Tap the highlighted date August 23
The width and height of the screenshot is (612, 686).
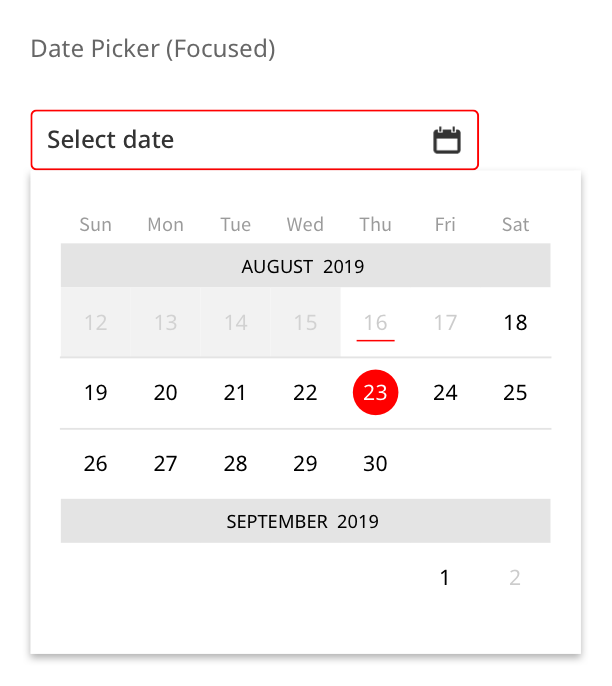375,393
